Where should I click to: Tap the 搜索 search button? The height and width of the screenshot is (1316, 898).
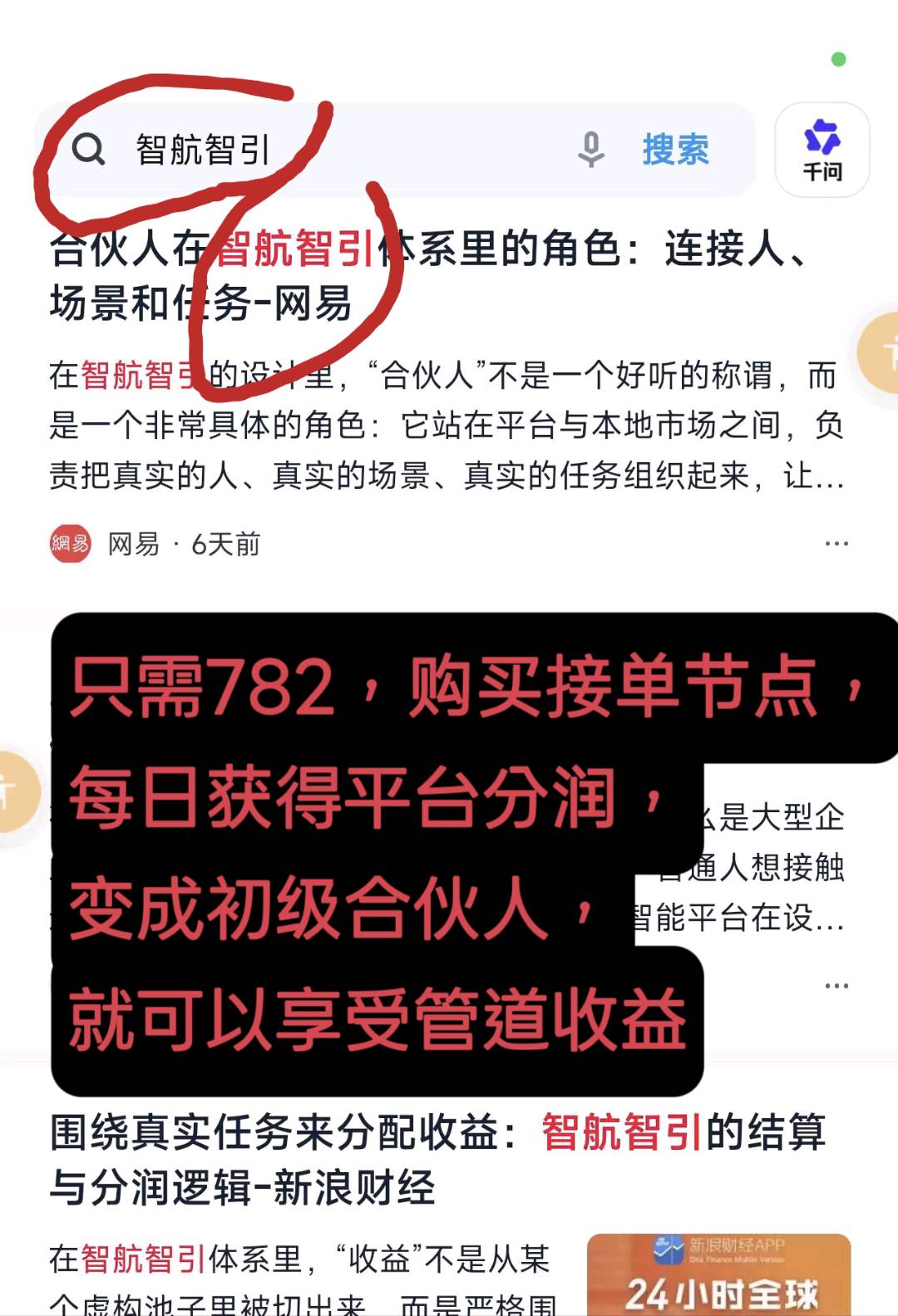(x=675, y=150)
